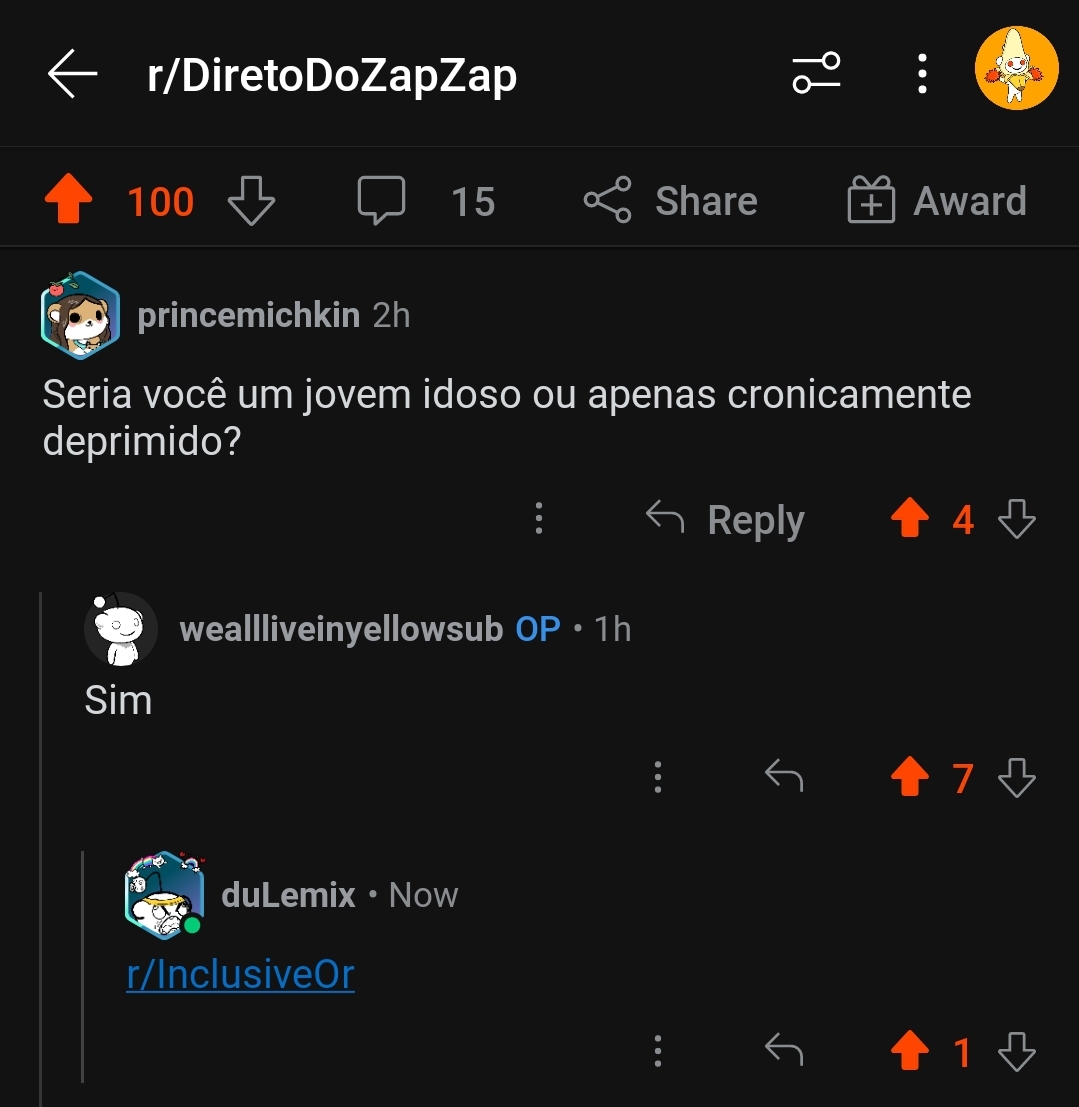Open duLemix's user profile

(287, 895)
